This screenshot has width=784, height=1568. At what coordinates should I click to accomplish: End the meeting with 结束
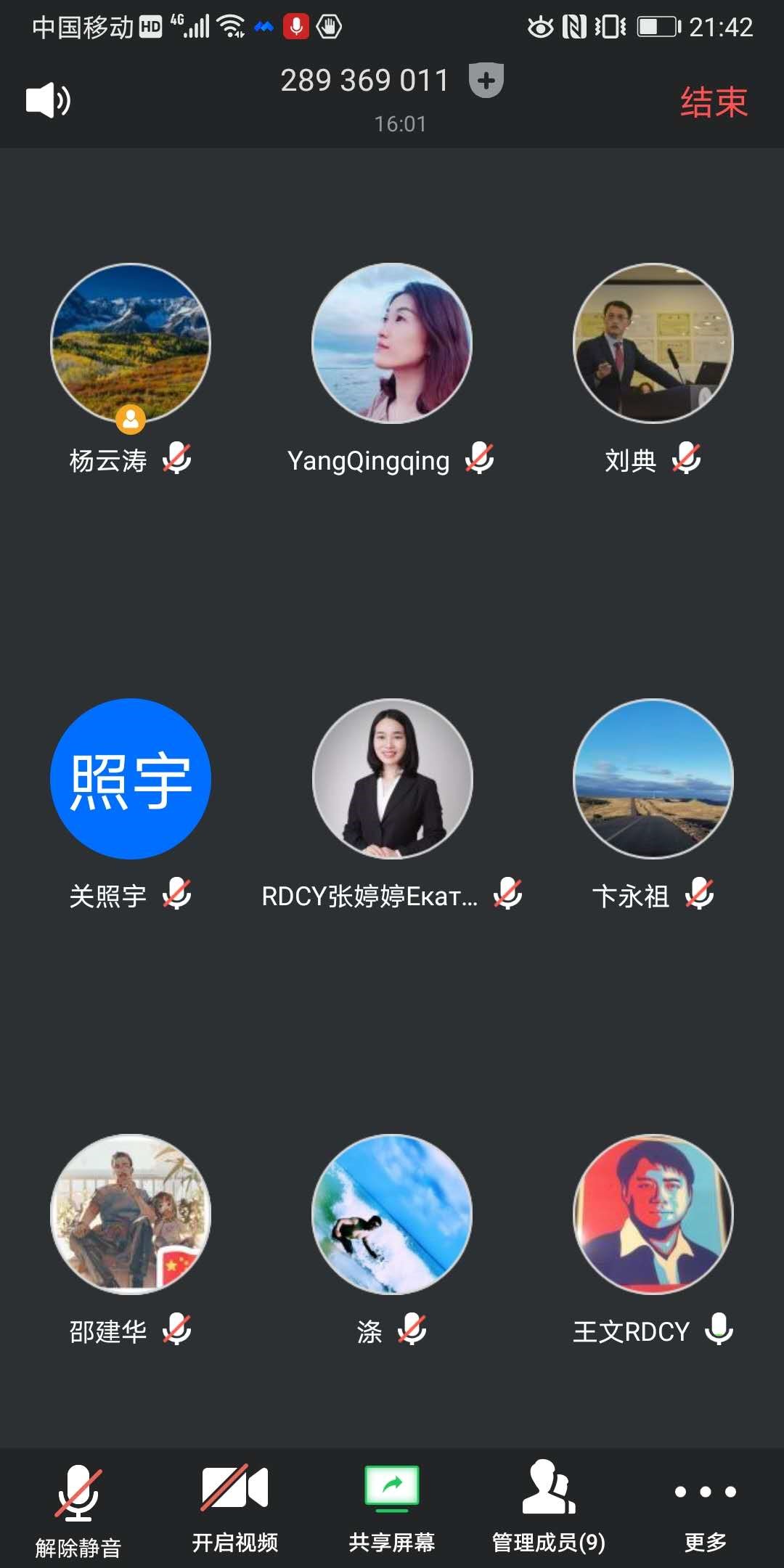click(x=714, y=102)
